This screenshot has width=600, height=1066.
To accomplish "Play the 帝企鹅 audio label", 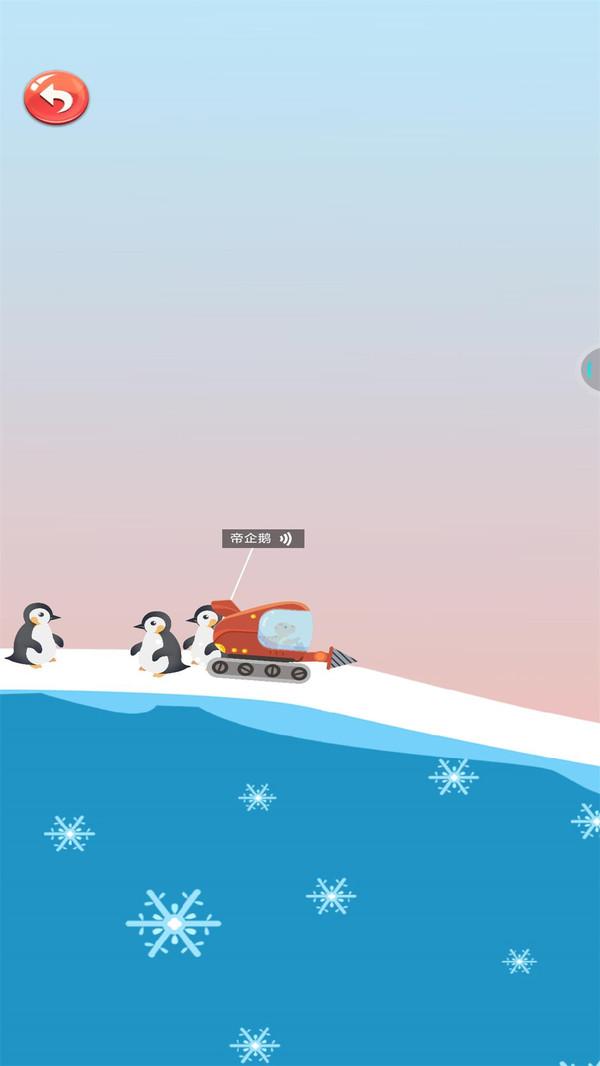I will click(x=263, y=539).
